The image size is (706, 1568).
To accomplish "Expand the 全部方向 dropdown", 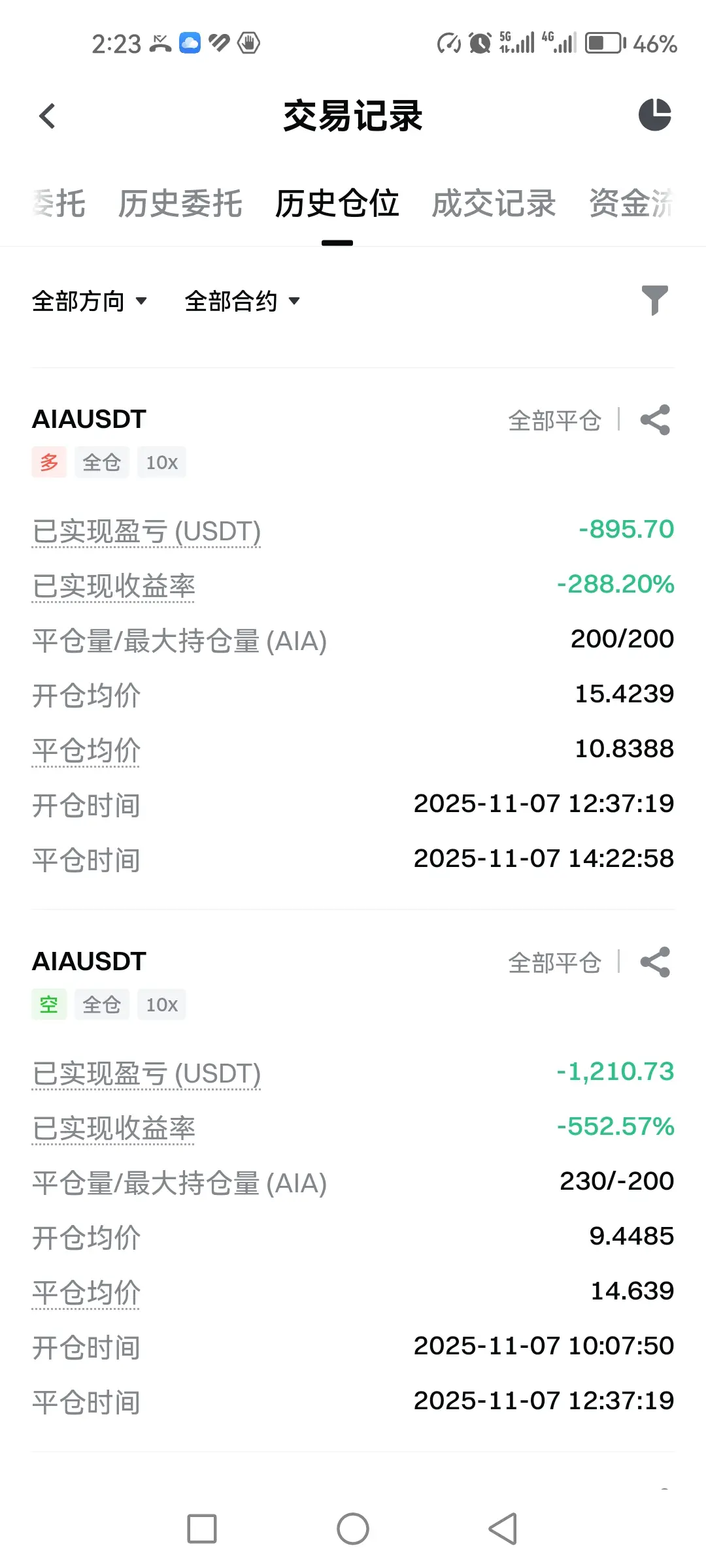I will [x=90, y=301].
